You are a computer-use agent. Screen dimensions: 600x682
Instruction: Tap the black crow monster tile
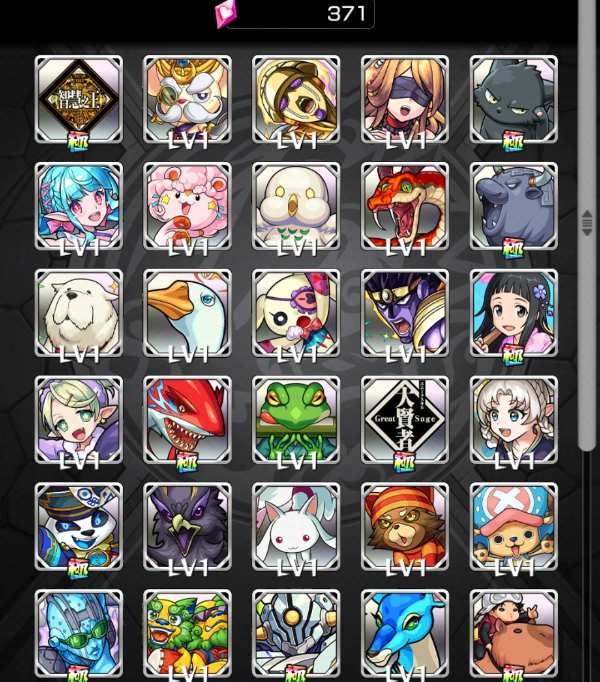187,526
